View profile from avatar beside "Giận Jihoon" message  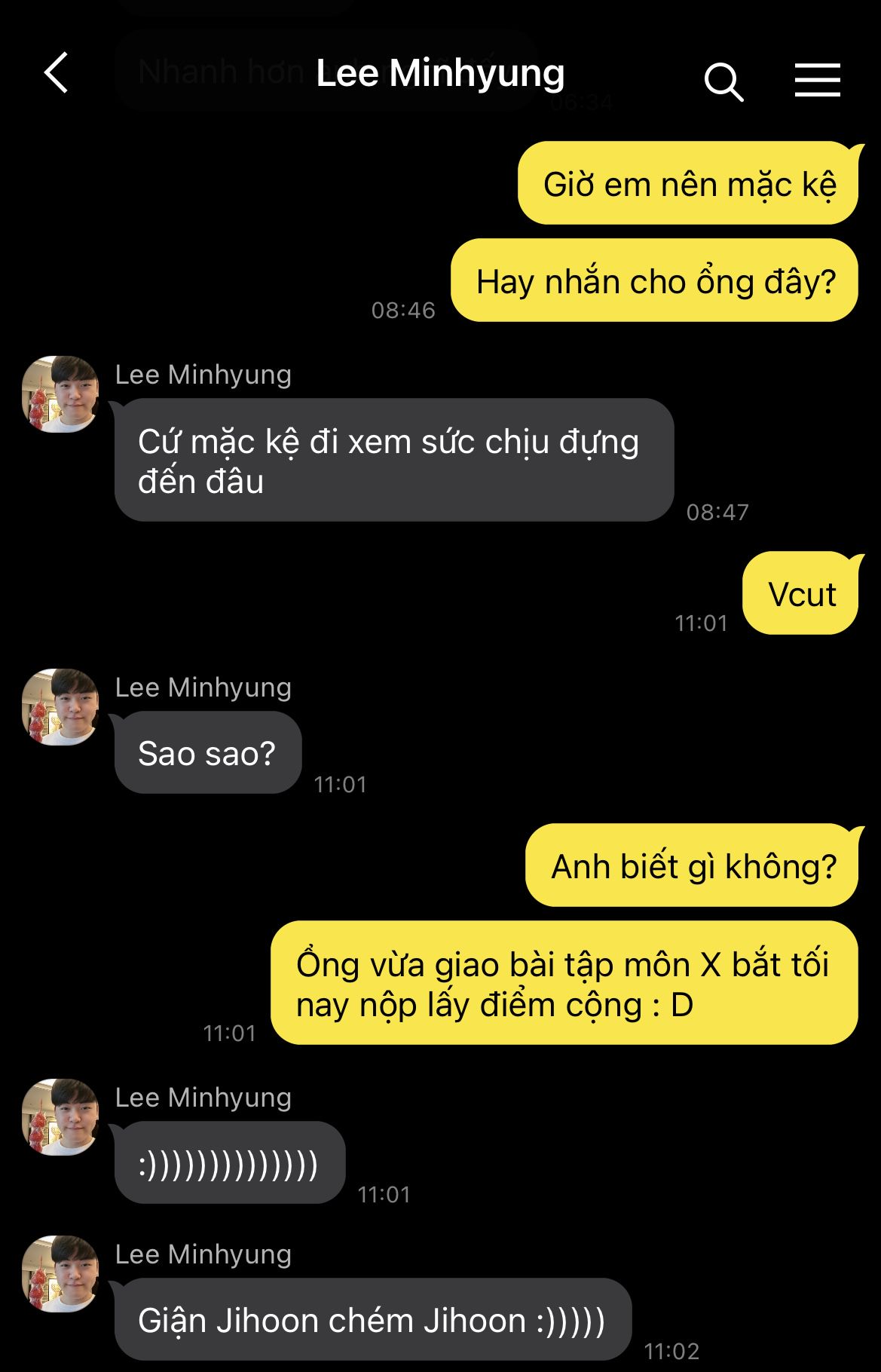[x=60, y=1273]
